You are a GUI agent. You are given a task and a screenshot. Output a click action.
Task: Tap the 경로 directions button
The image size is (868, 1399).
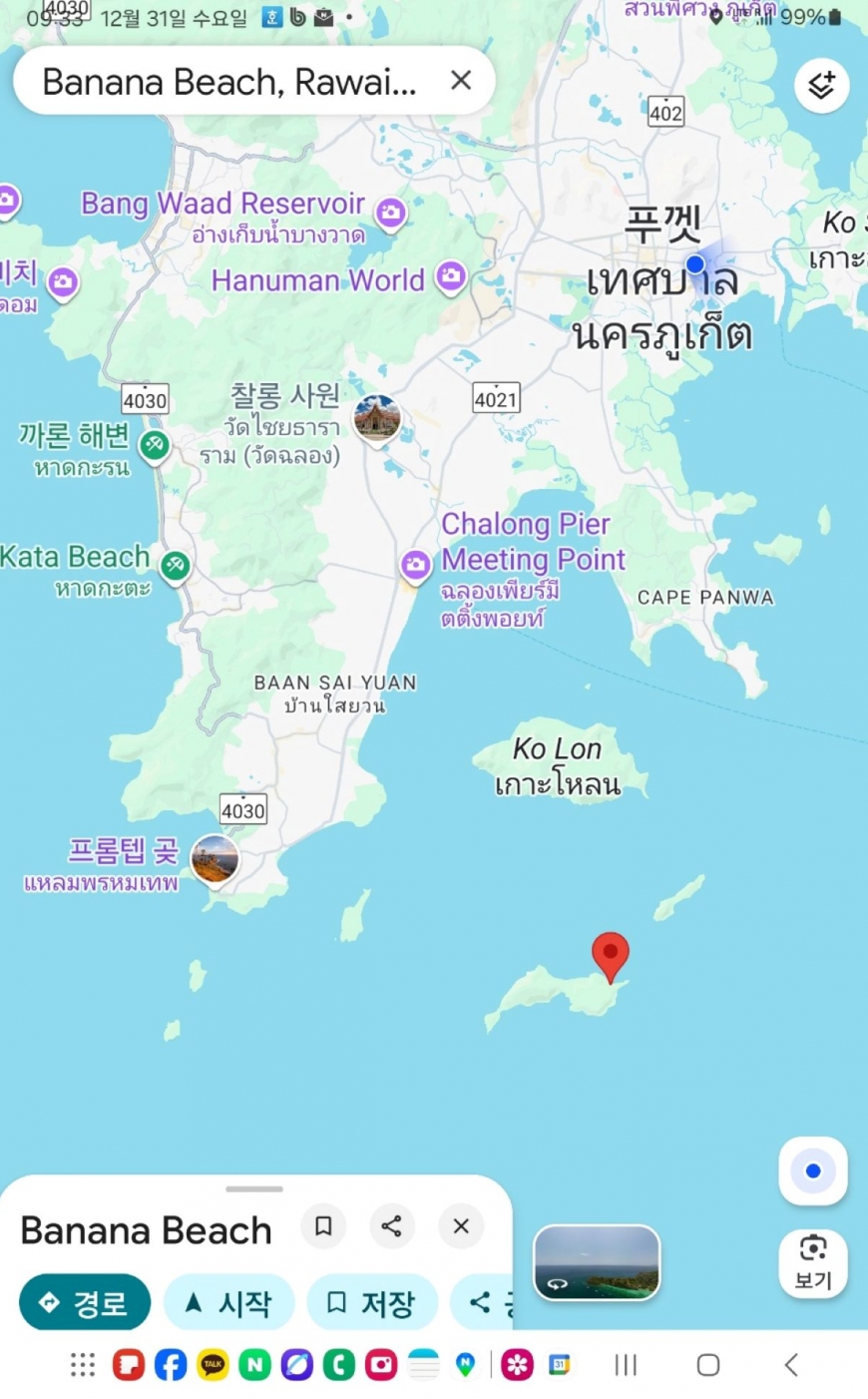pyautogui.click(x=85, y=1302)
